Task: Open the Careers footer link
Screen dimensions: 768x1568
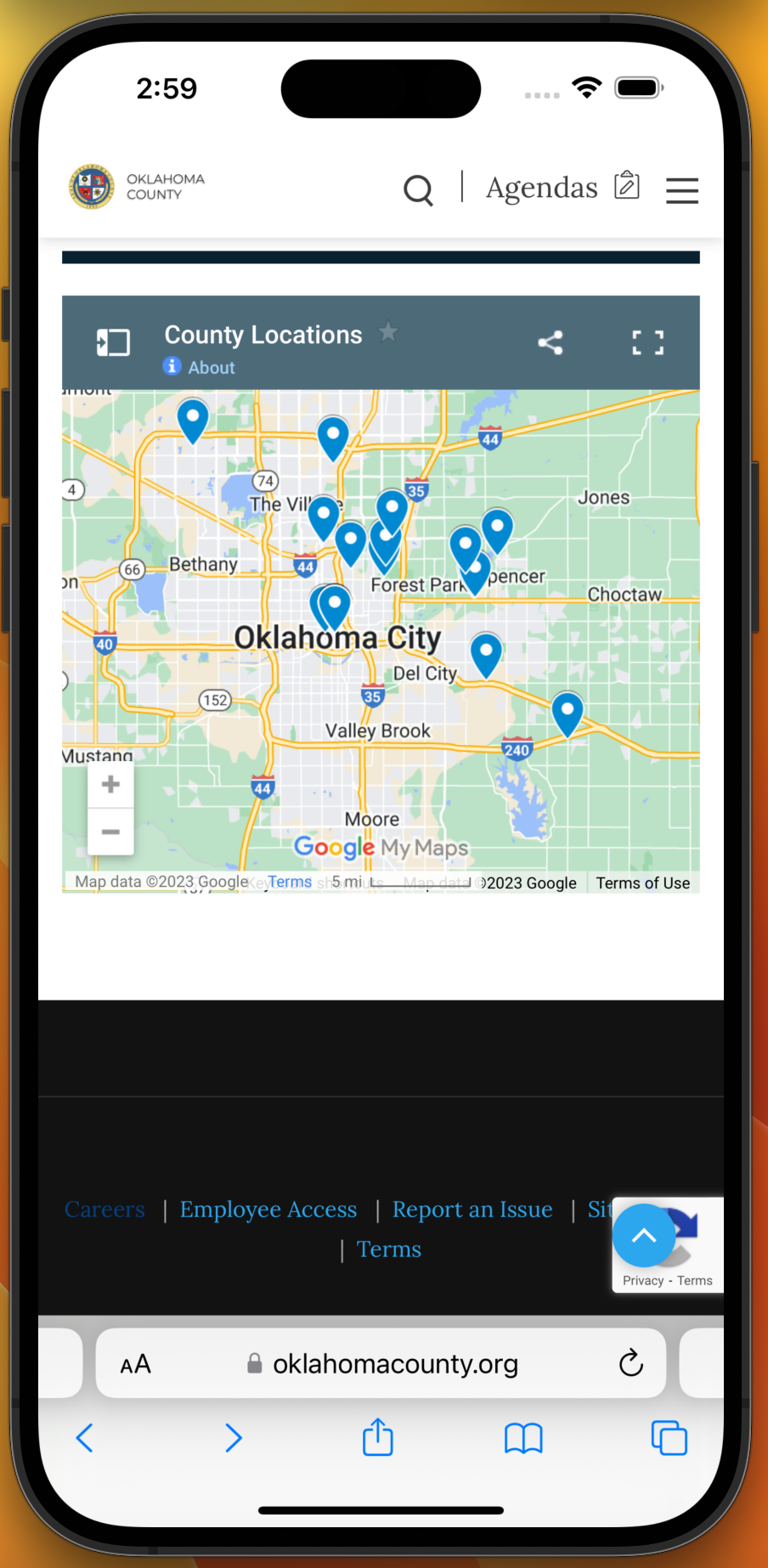Action: 104,1209
